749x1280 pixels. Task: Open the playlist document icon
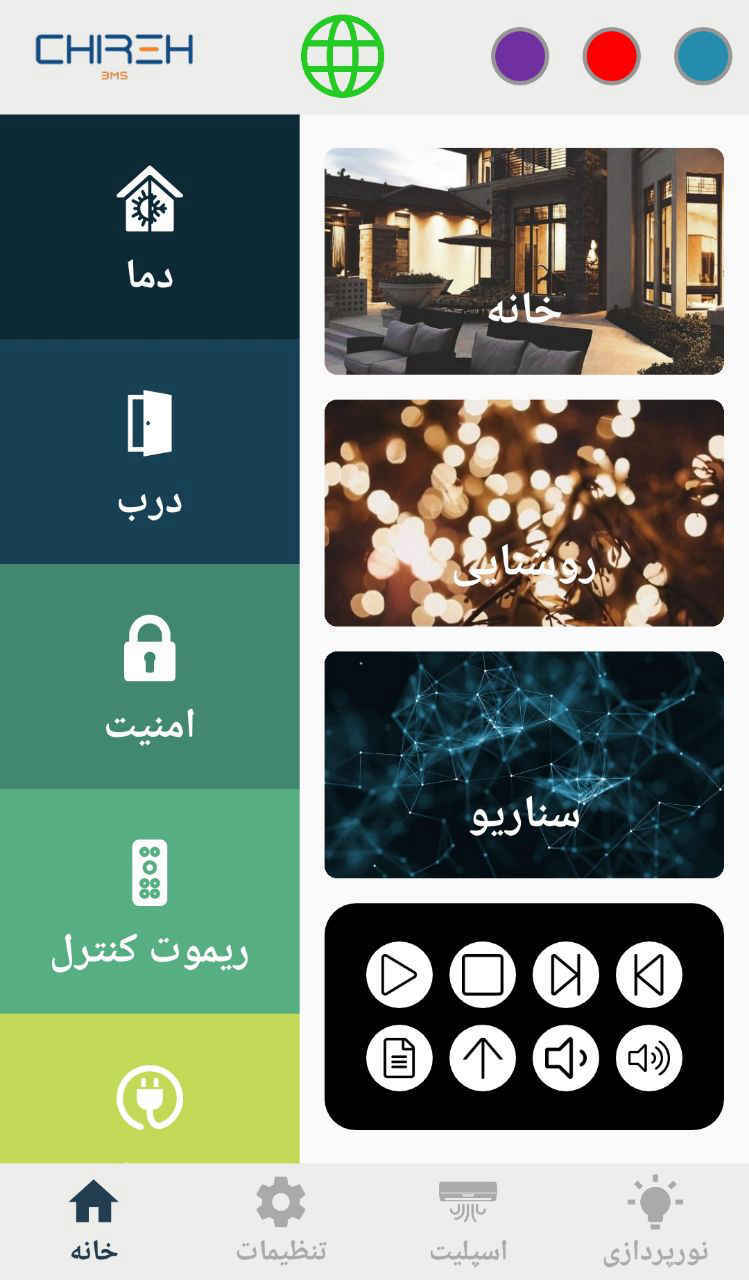coord(399,1058)
